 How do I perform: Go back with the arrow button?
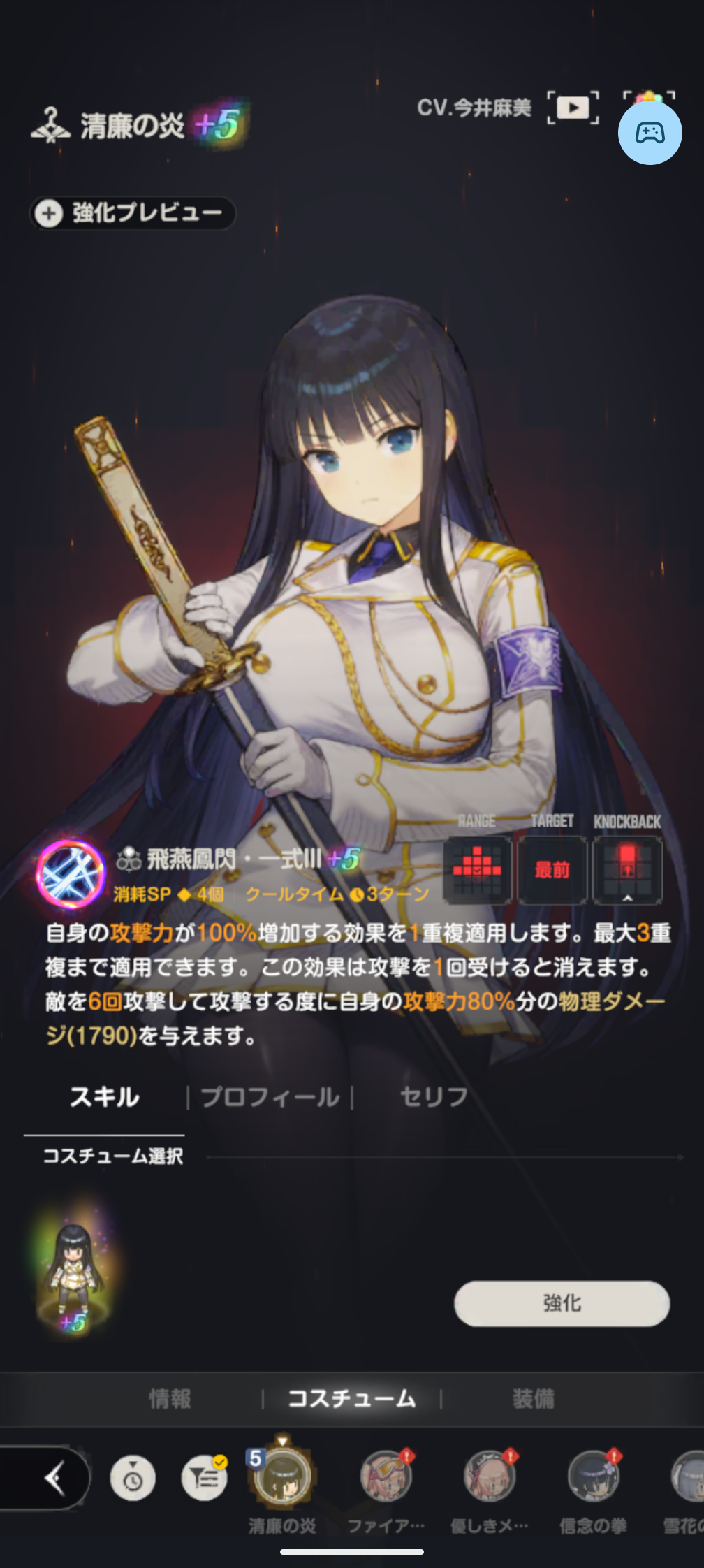(52, 1478)
